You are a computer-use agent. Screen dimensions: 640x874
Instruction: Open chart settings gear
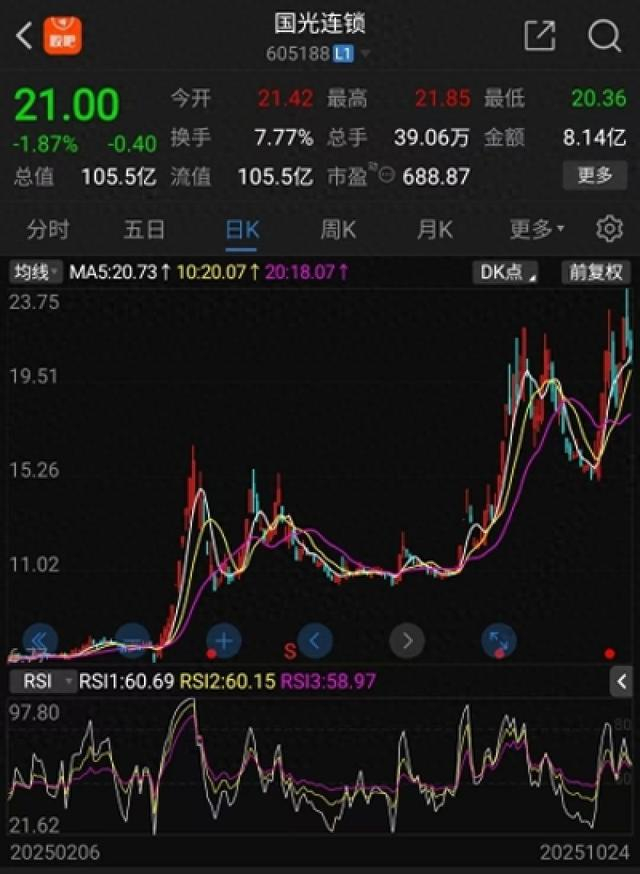click(609, 230)
